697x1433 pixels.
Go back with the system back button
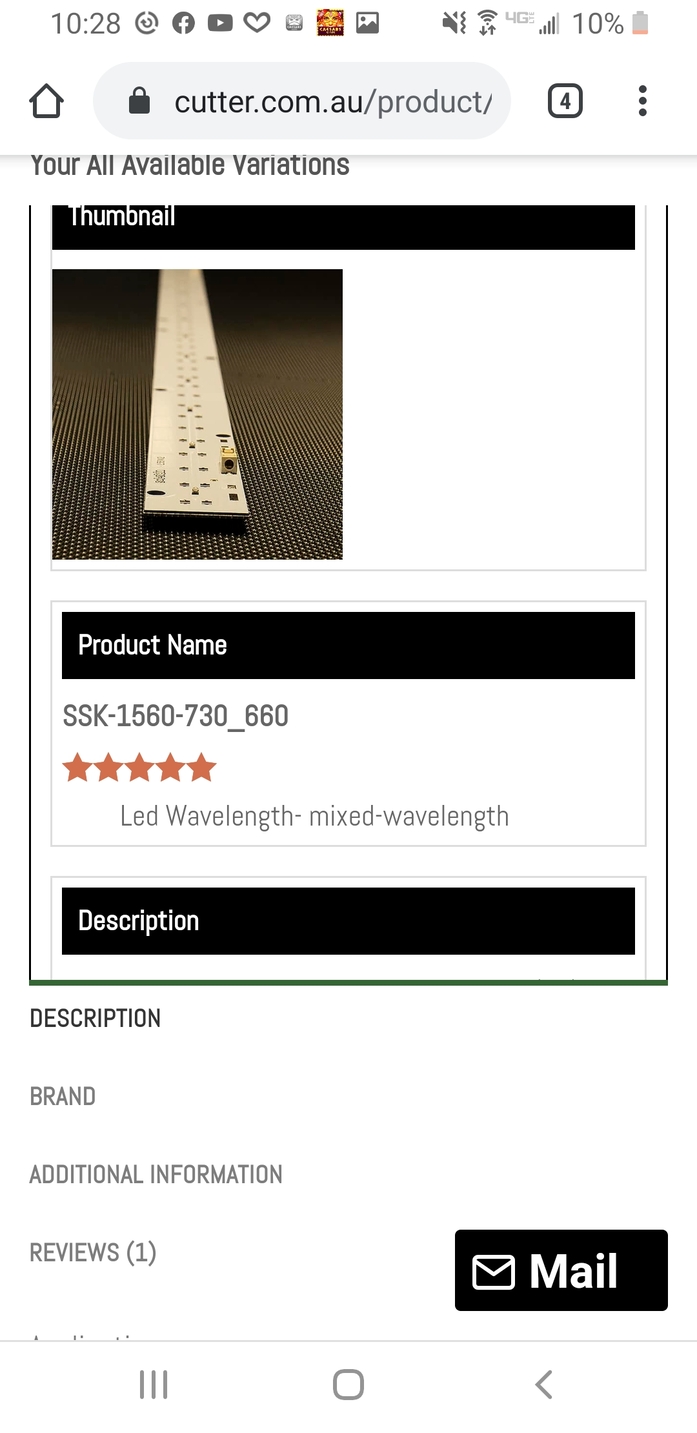[543, 1385]
